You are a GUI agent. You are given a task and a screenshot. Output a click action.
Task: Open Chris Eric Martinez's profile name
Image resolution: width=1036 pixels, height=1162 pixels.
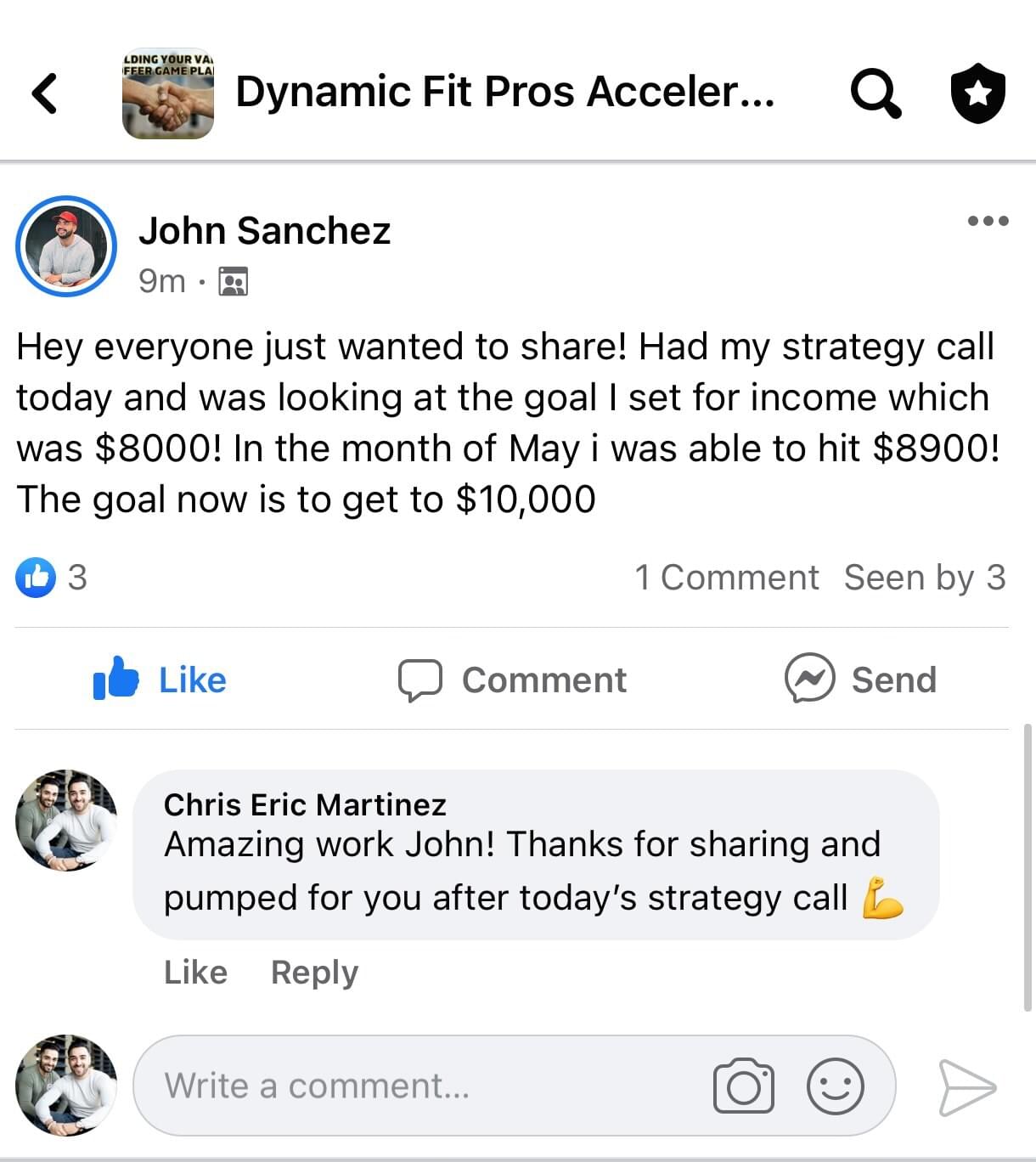(x=305, y=804)
